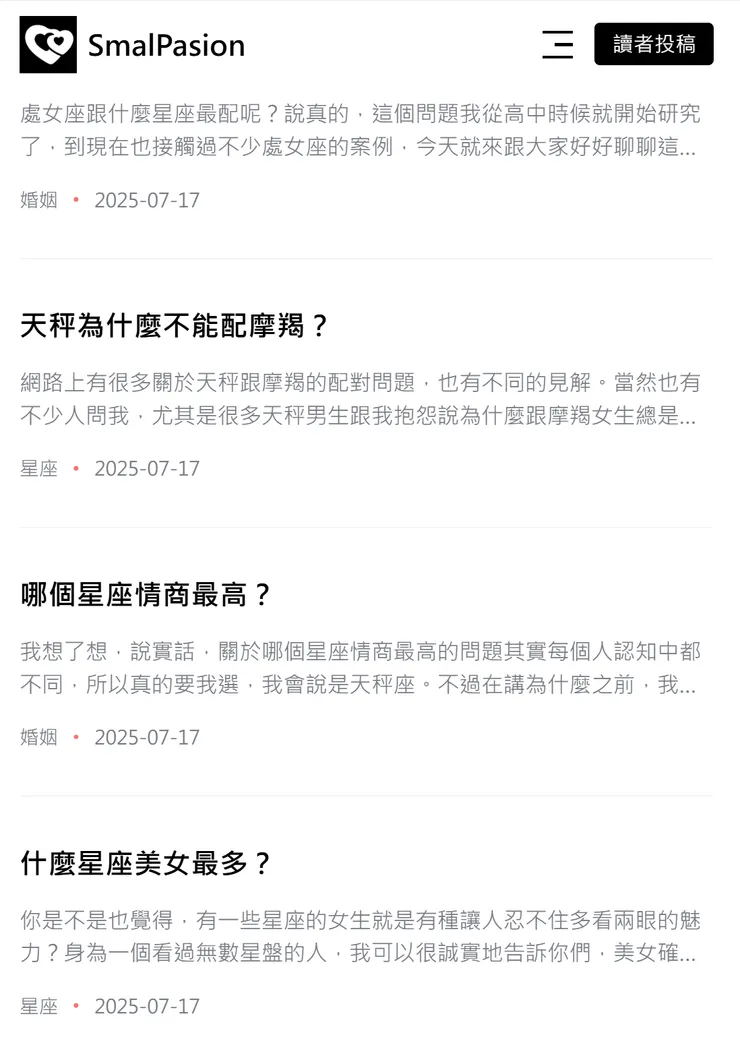This screenshot has width=740, height=1051.
Task: Select the 星座 category under the 天秤 article
Action: [40, 470]
